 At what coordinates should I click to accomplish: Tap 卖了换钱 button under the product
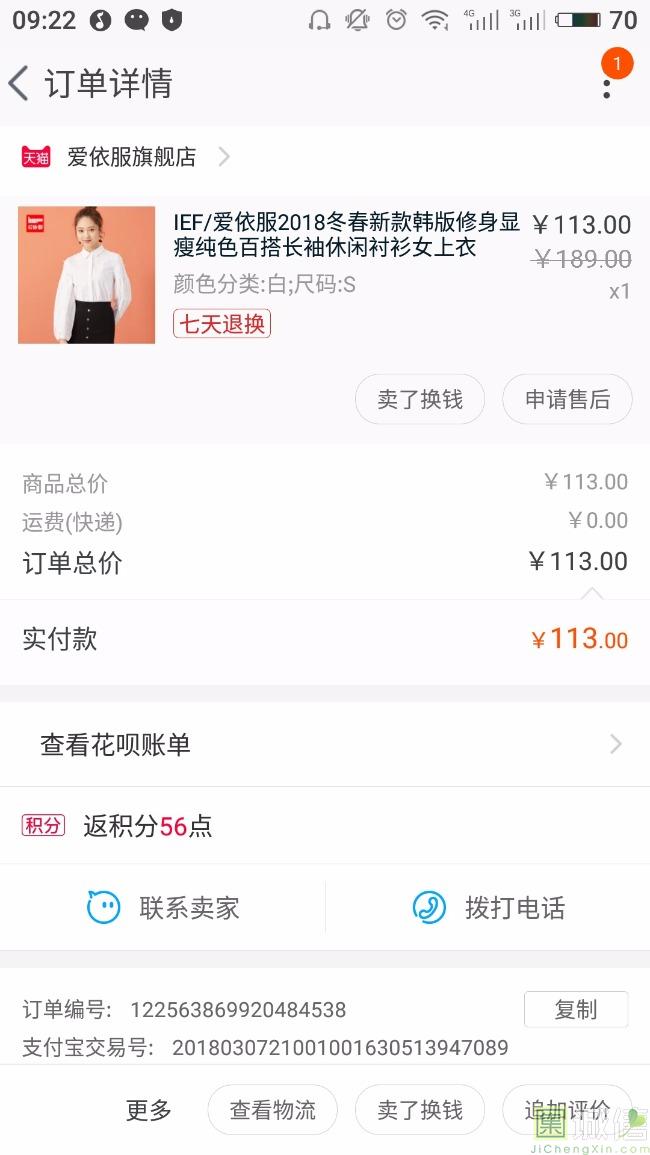point(419,400)
